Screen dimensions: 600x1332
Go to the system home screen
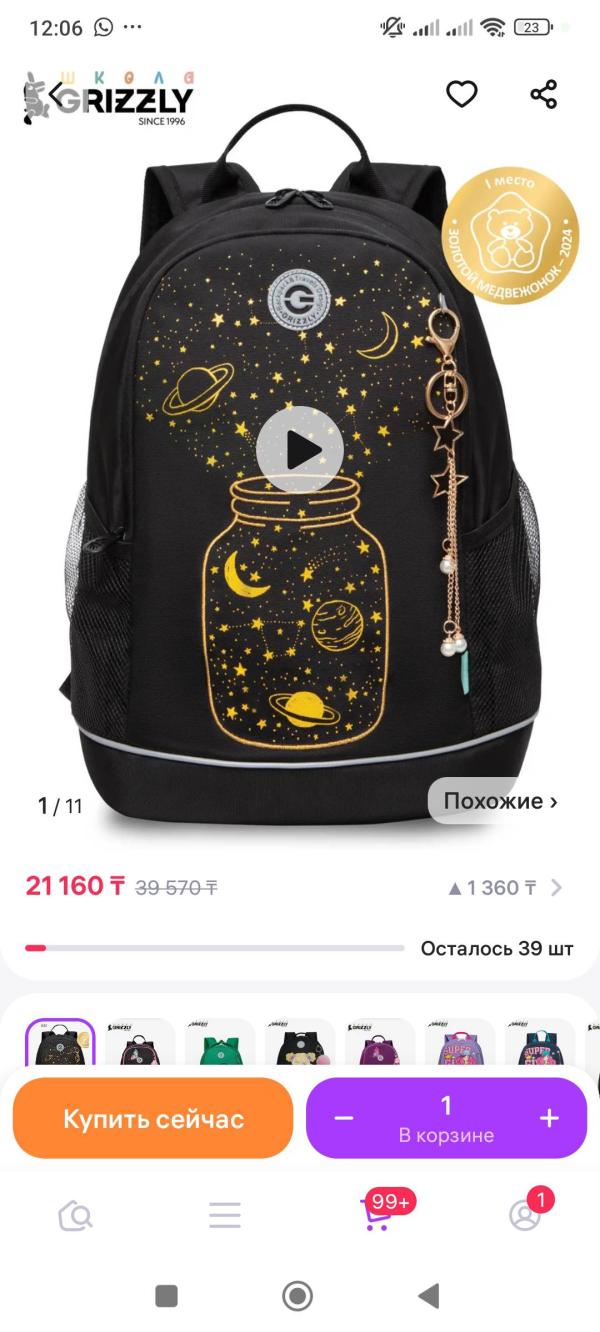pyautogui.click(x=297, y=1297)
